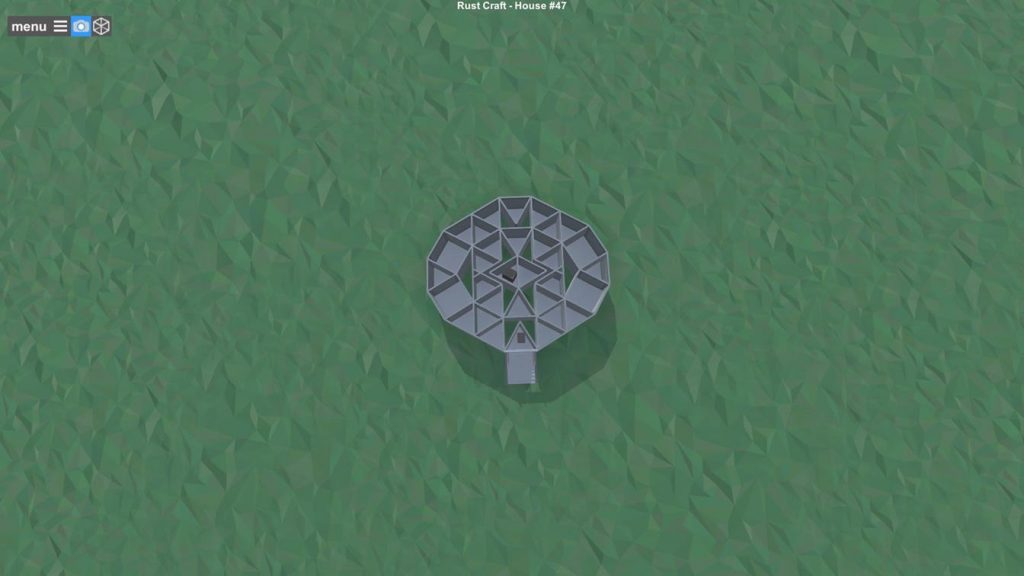This screenshot has height=576, width=1024.
Task: Switch to the 3D cube build mode
Action: pos(101,27)
